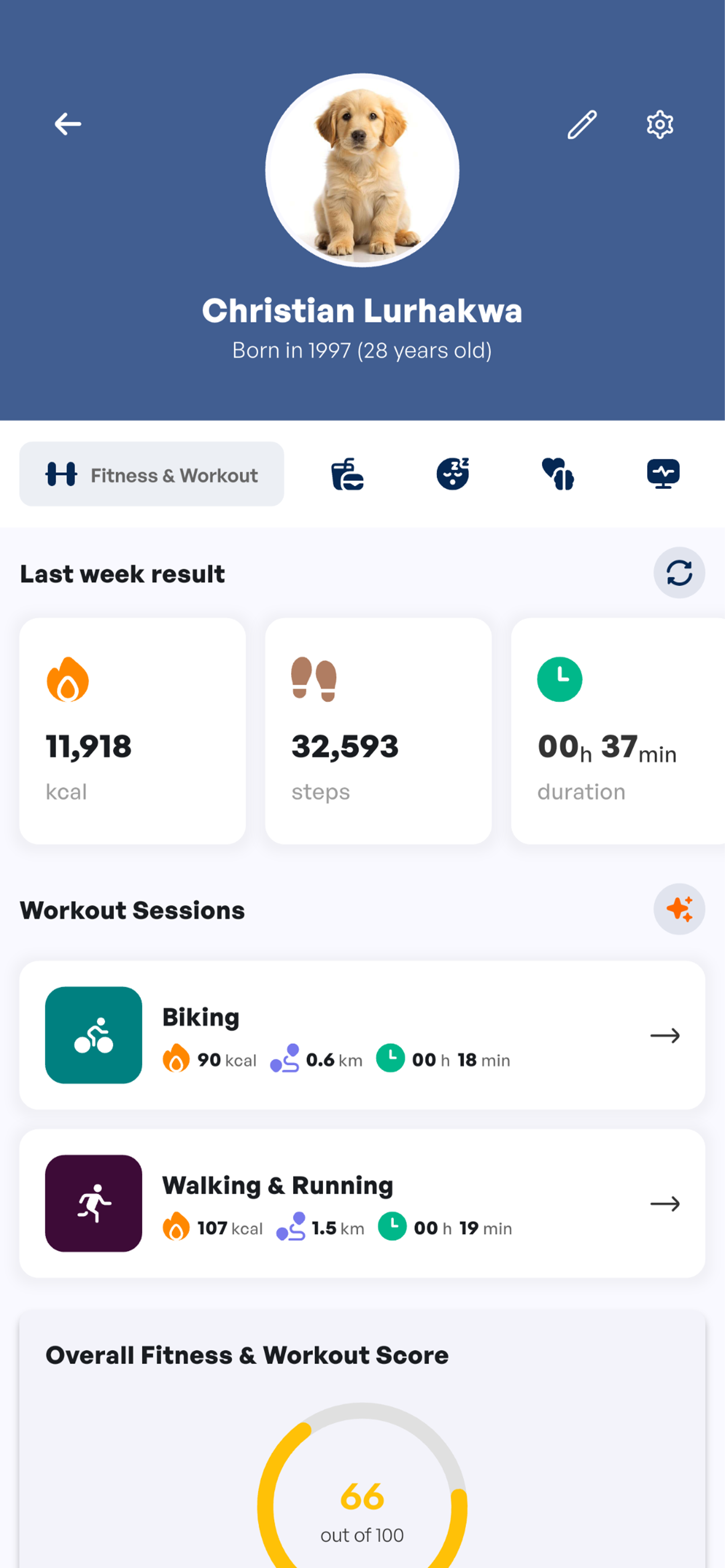Viewport: 725px width, 1568px height.
Task: Refresh last week result
Action: point(679,573)
